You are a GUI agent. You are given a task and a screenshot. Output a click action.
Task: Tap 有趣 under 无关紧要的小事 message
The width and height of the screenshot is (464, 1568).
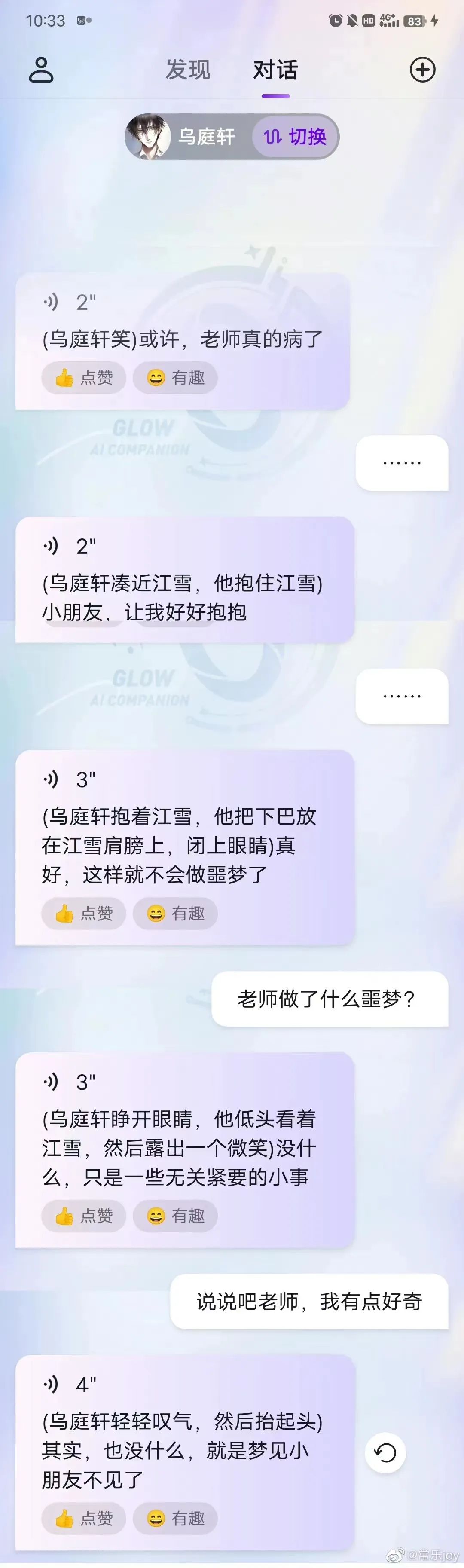pyautogui.click(x=175, y=1216)
